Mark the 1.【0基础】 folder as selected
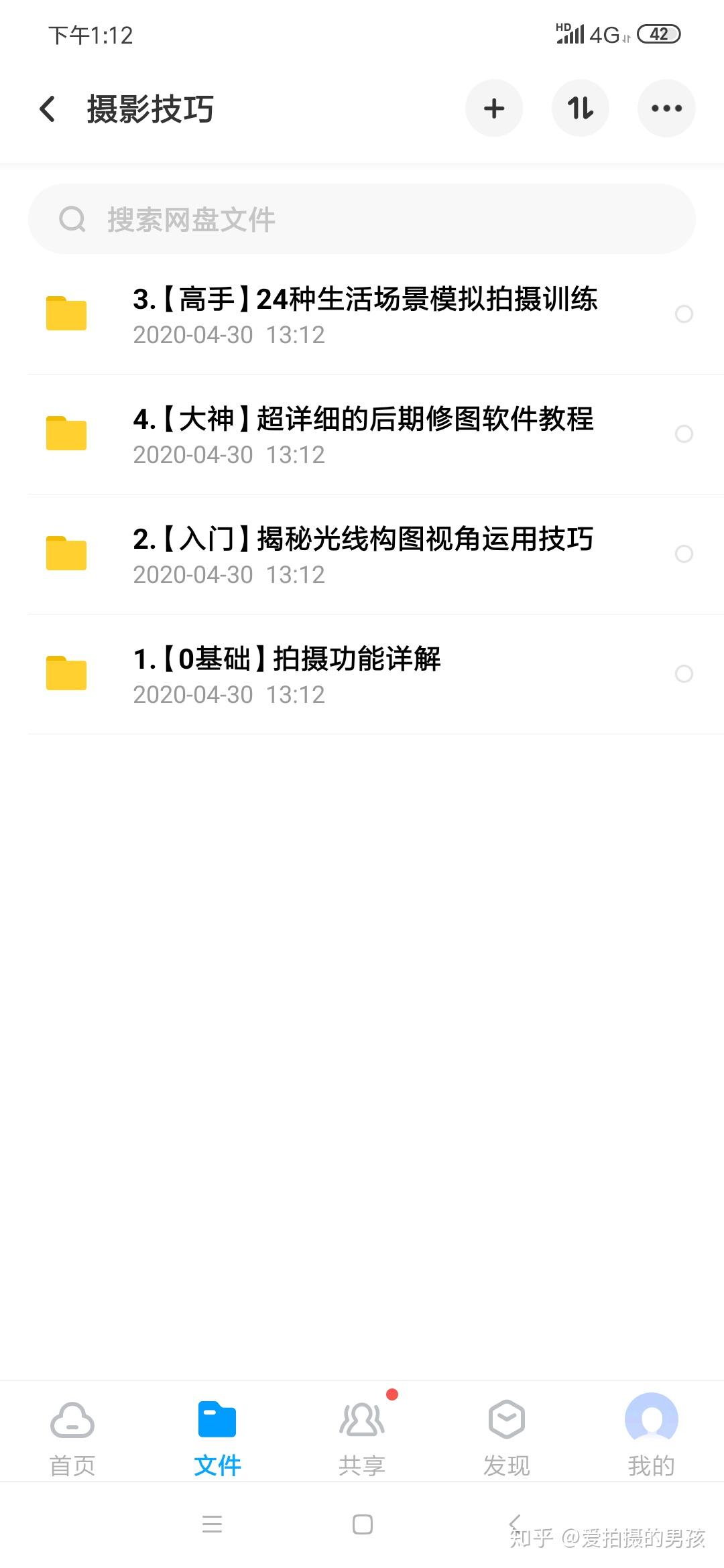724x1568 pixels. pos(684,674)
